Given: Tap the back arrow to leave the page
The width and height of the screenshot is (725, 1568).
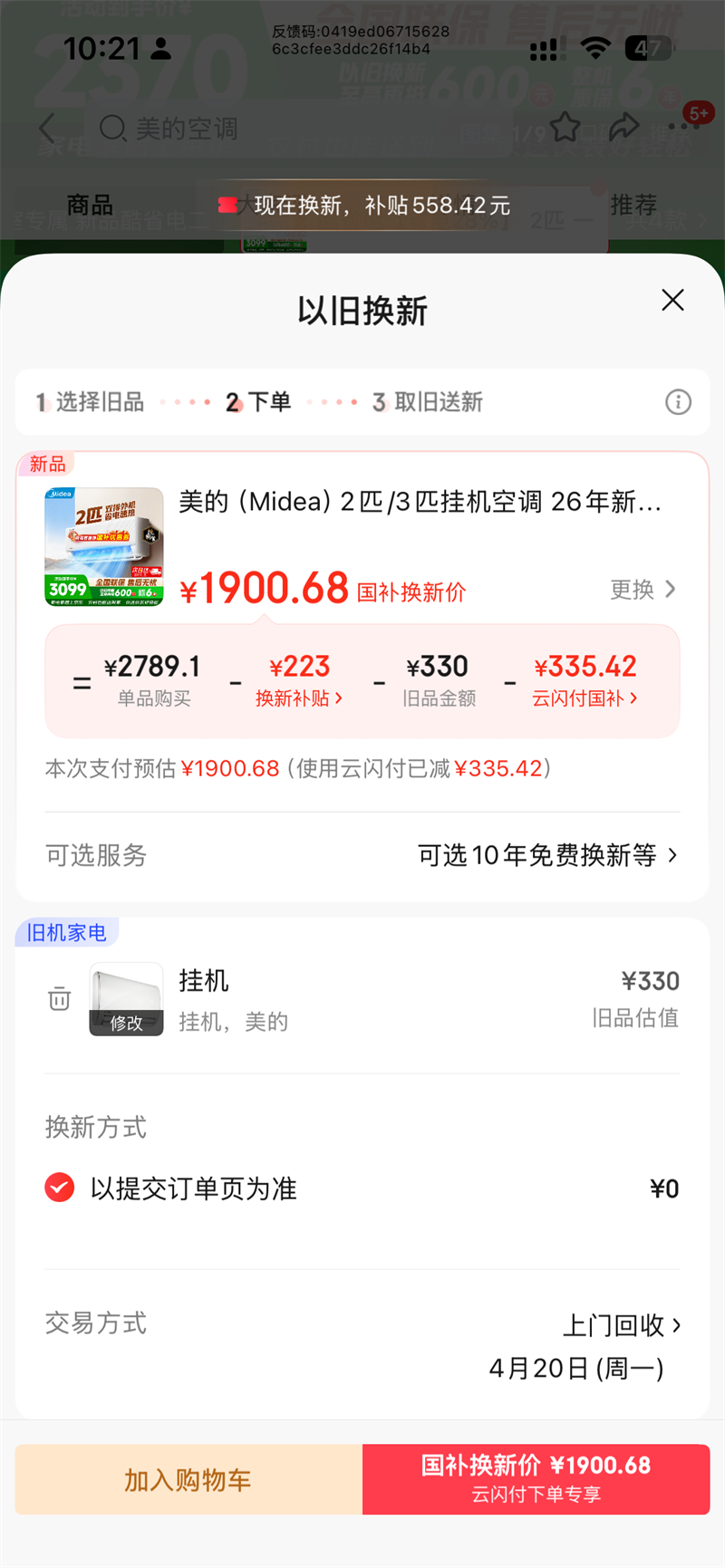Looking at the screenshot, I should (x=46, y=128).
